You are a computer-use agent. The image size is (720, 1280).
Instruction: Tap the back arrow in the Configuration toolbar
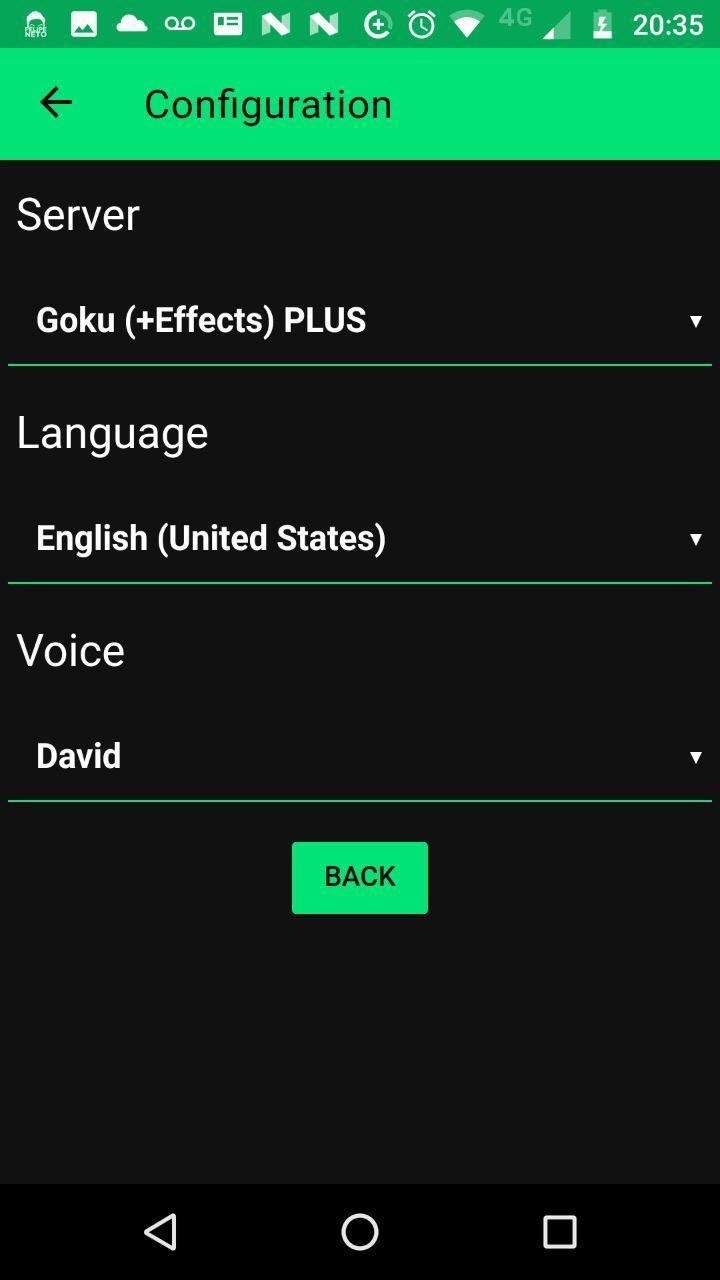(x=55, y=103)
